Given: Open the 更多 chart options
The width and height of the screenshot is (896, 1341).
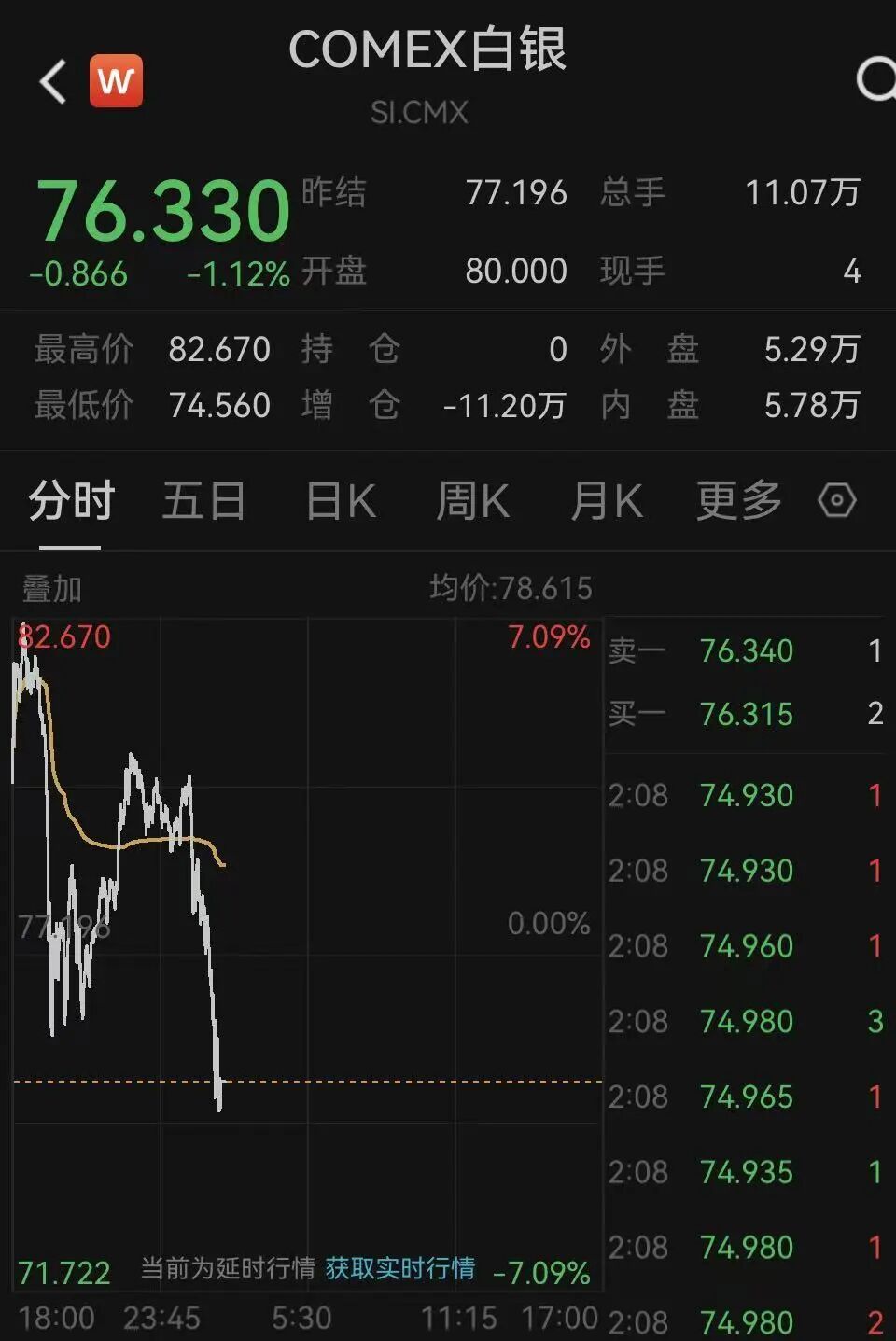Looking at the screenshot, I should (x=738, y=501).
